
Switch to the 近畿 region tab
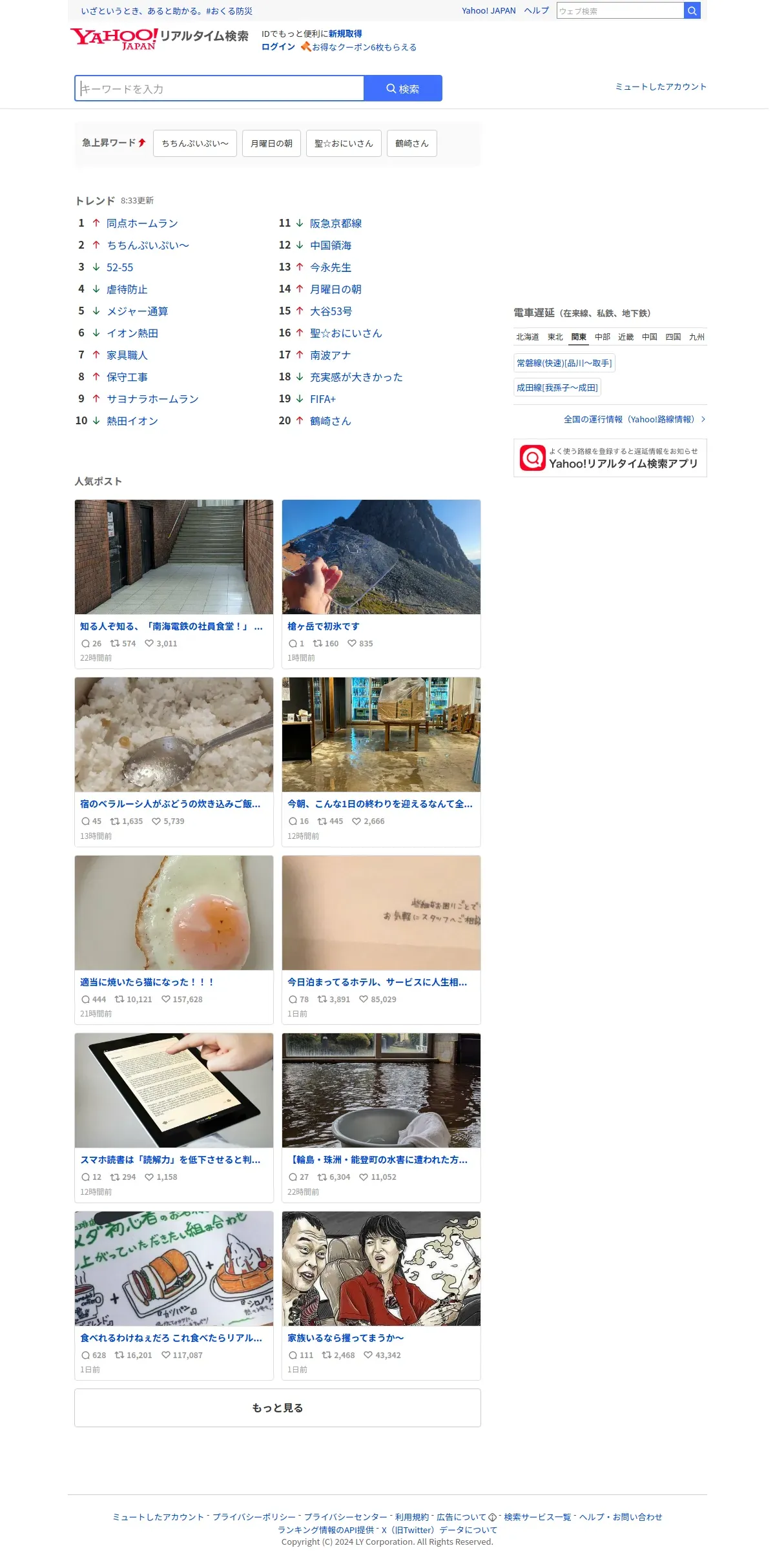[x=626, y=337]
